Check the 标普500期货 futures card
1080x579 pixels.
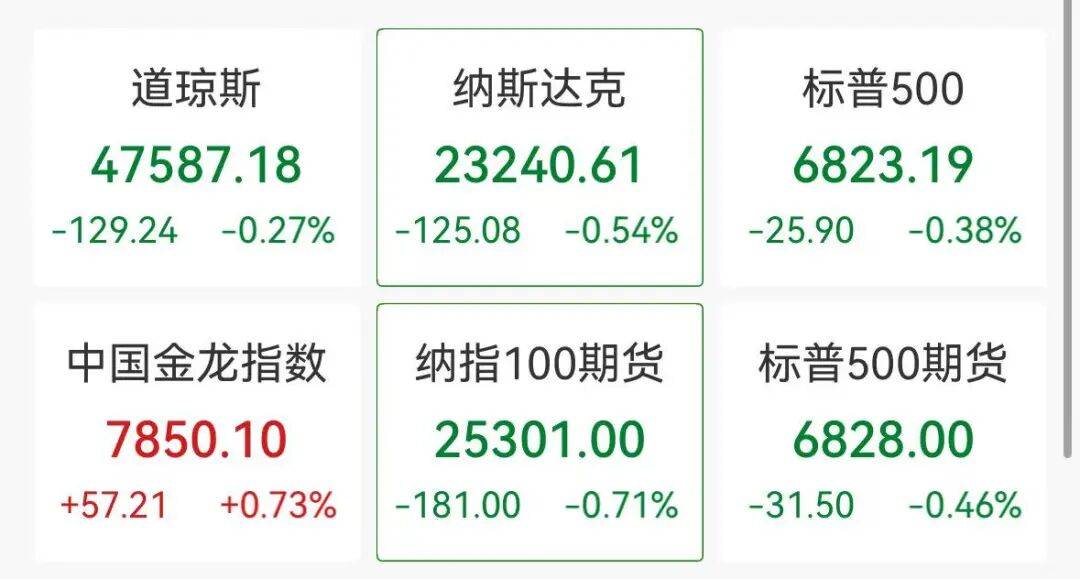[x=883, y=432]
